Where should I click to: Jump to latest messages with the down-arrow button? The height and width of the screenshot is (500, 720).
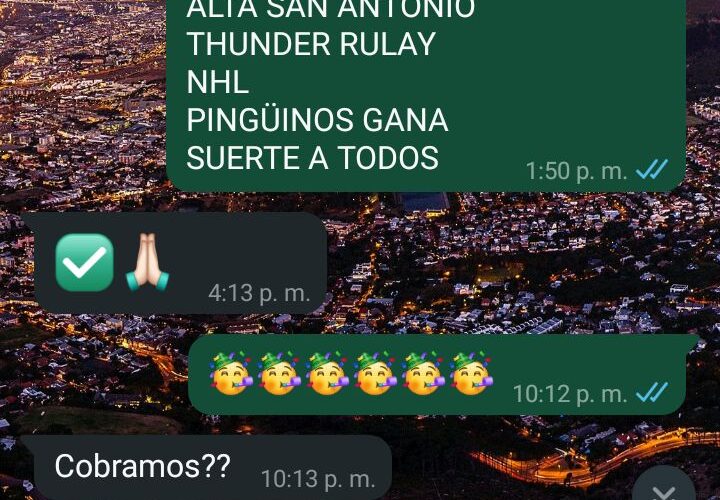(664, 489)
